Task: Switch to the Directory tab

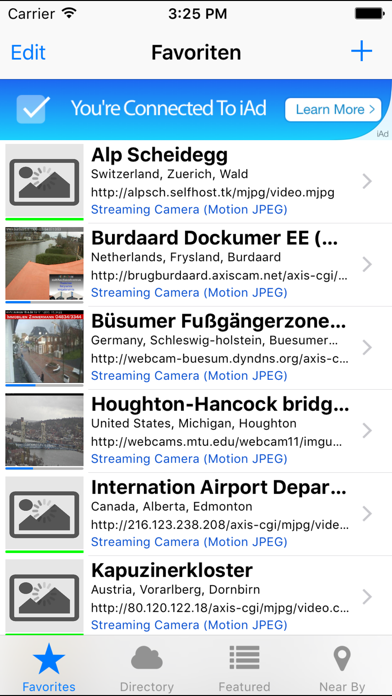Action: tap(147, 668)
